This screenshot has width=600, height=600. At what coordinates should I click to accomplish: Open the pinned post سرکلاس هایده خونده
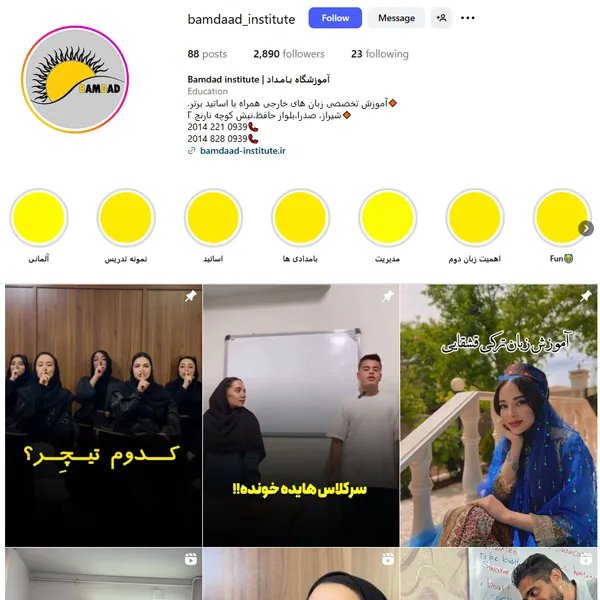301,415
